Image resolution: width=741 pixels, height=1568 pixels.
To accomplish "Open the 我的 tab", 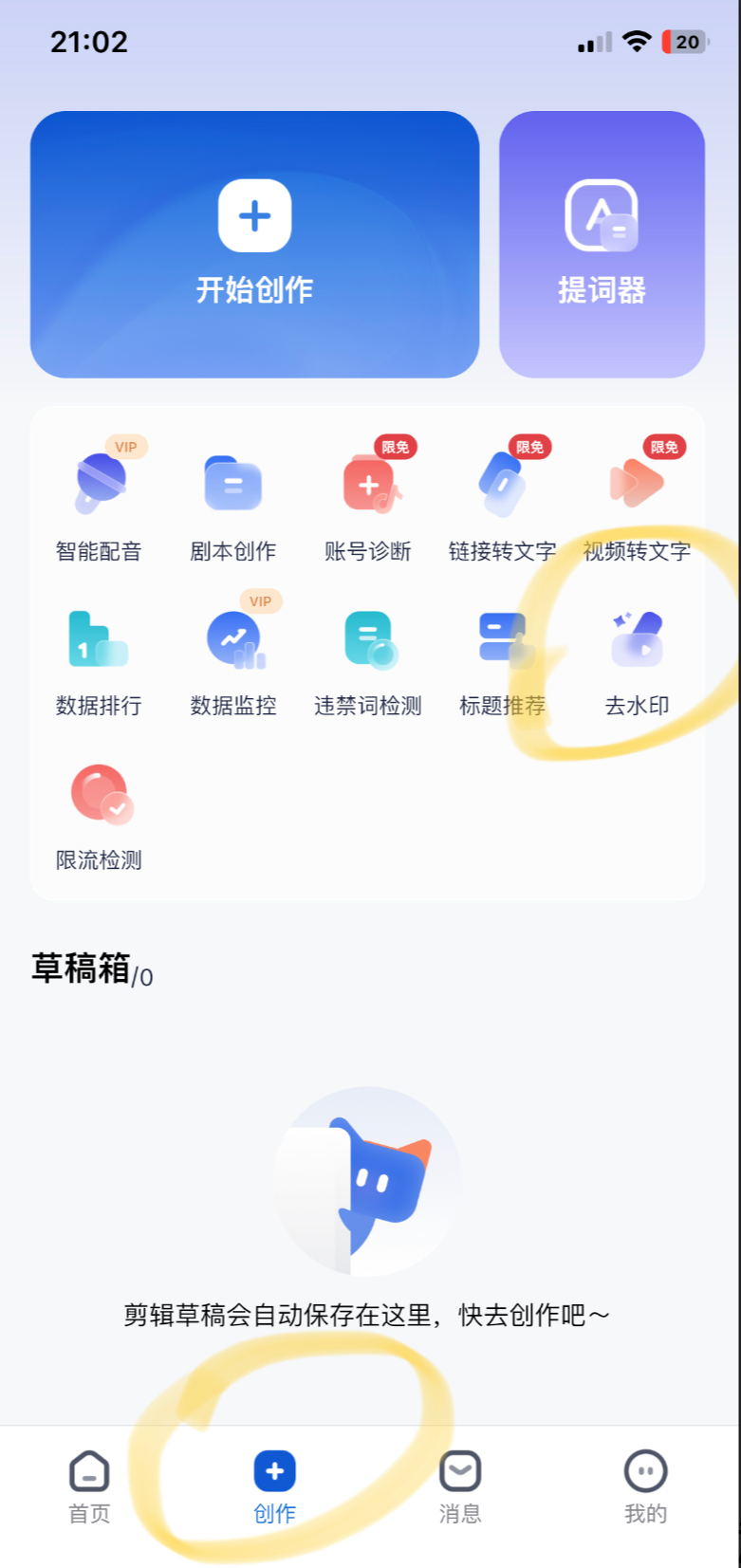I will tap(645, 1486).
